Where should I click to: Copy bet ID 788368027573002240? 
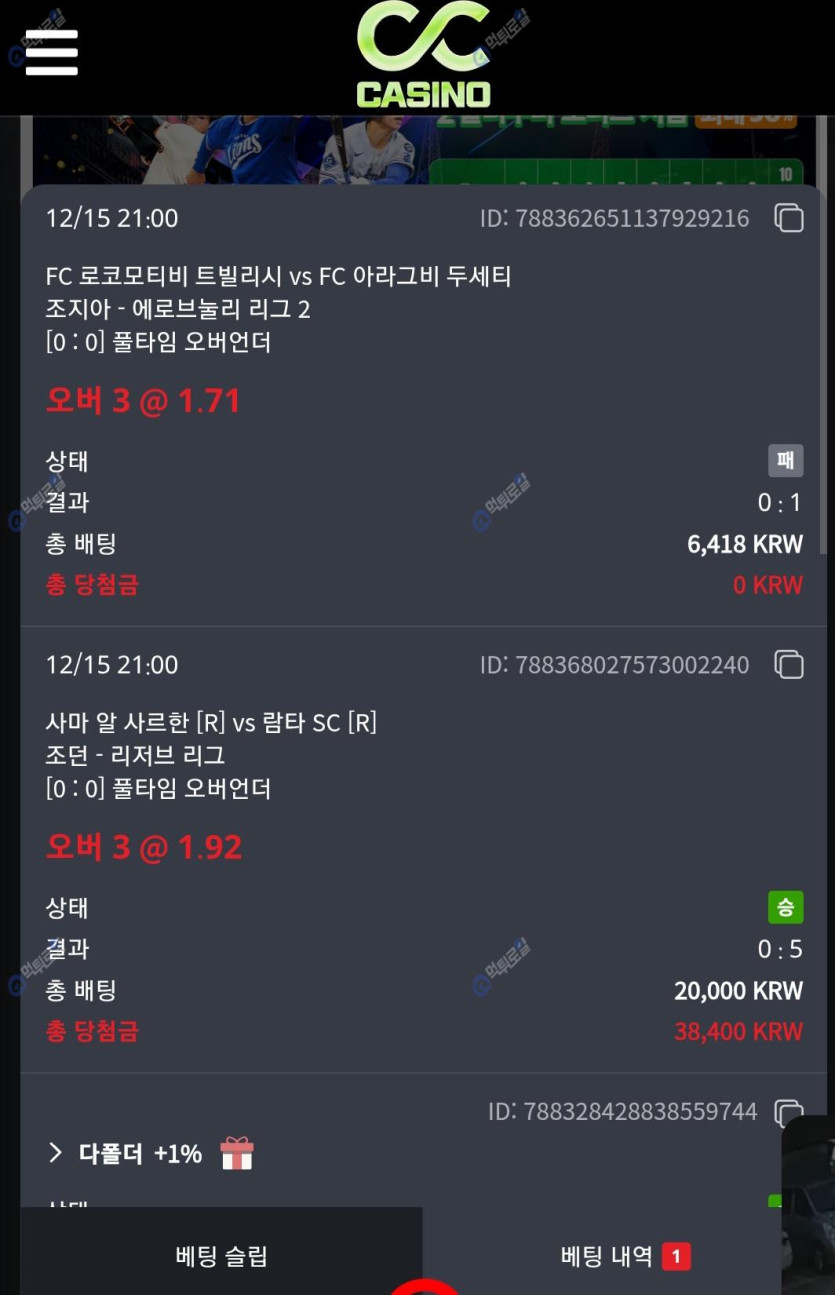789,665
